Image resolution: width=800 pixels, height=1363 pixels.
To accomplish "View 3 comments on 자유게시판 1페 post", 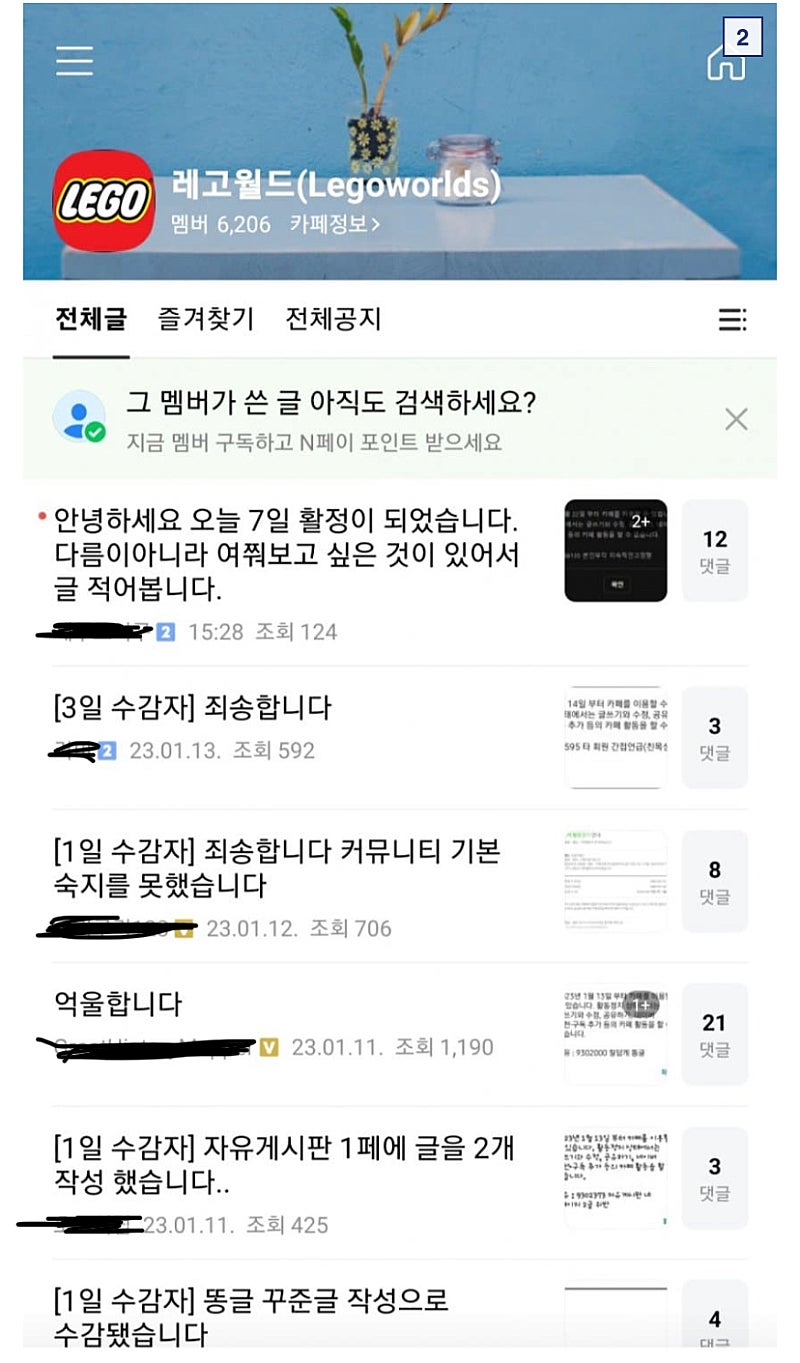I will pyautogui.click(x=714, y=1177).
